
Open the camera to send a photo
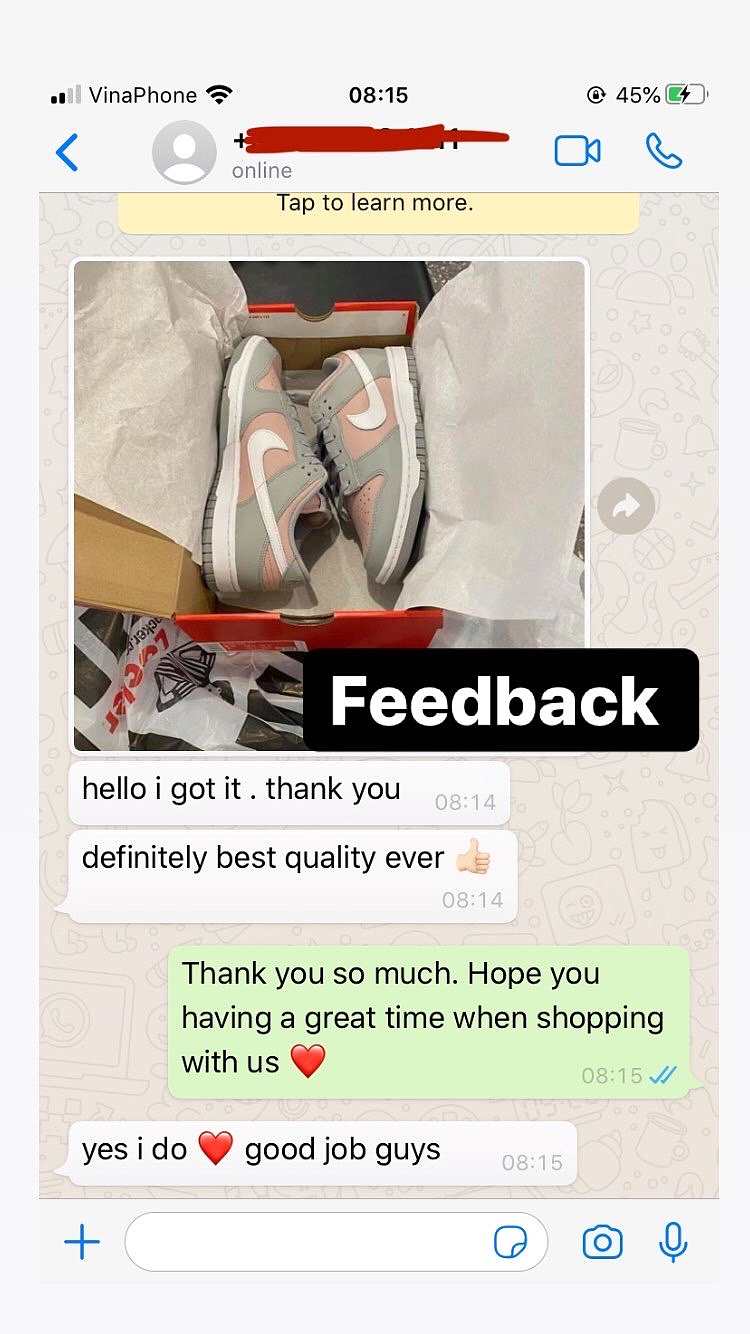[602, 1242]
